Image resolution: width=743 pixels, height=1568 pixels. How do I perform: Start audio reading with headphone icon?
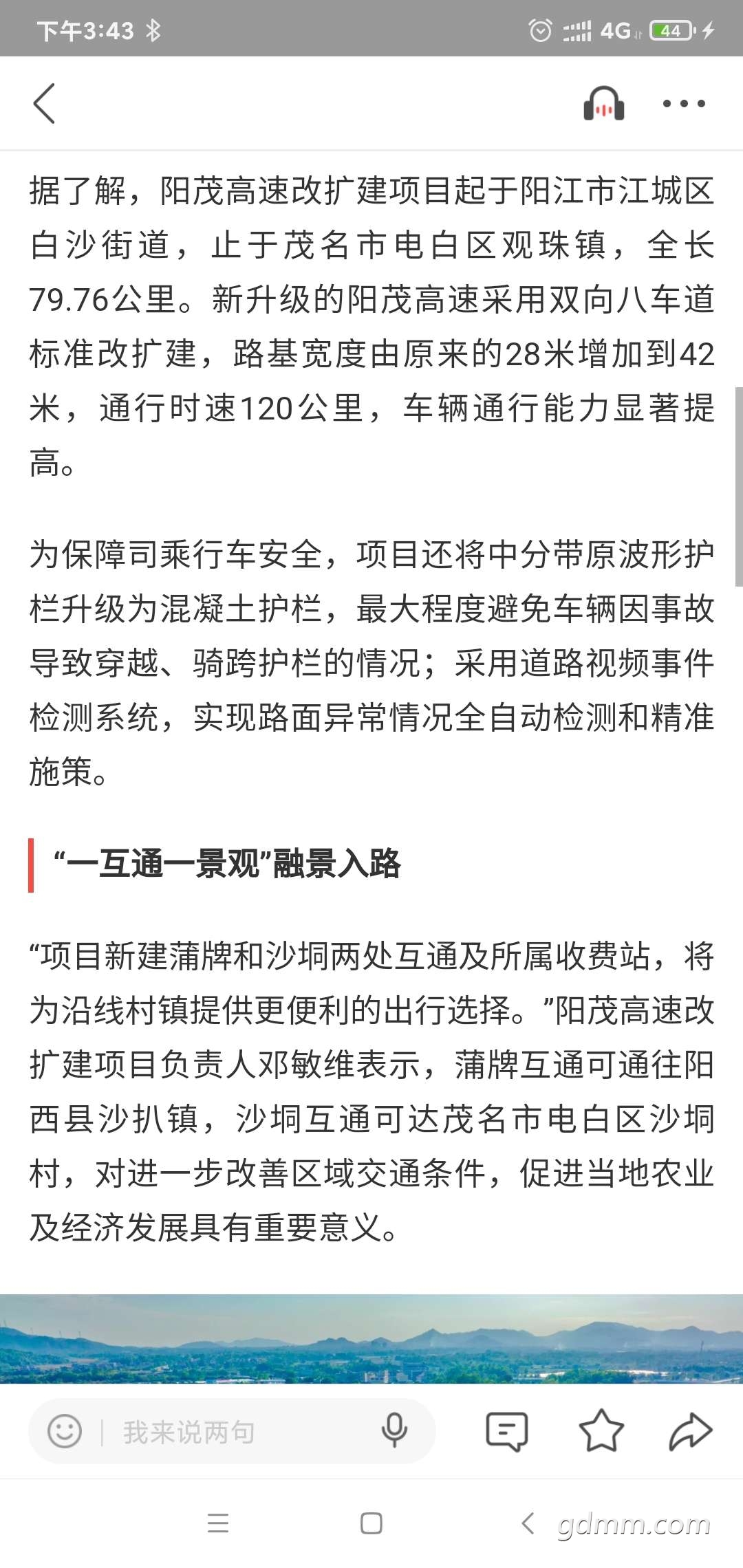click(x=603, y=104)
